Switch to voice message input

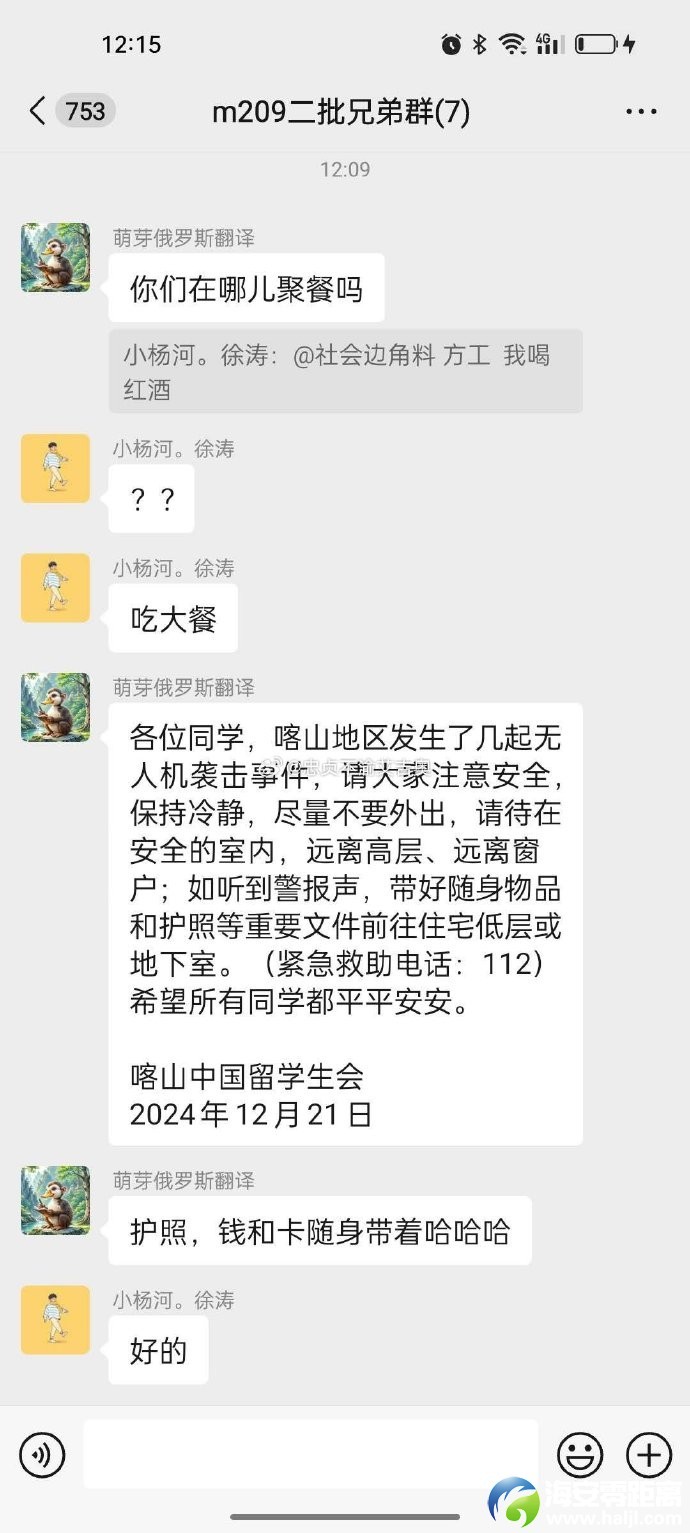[42, 1454]
